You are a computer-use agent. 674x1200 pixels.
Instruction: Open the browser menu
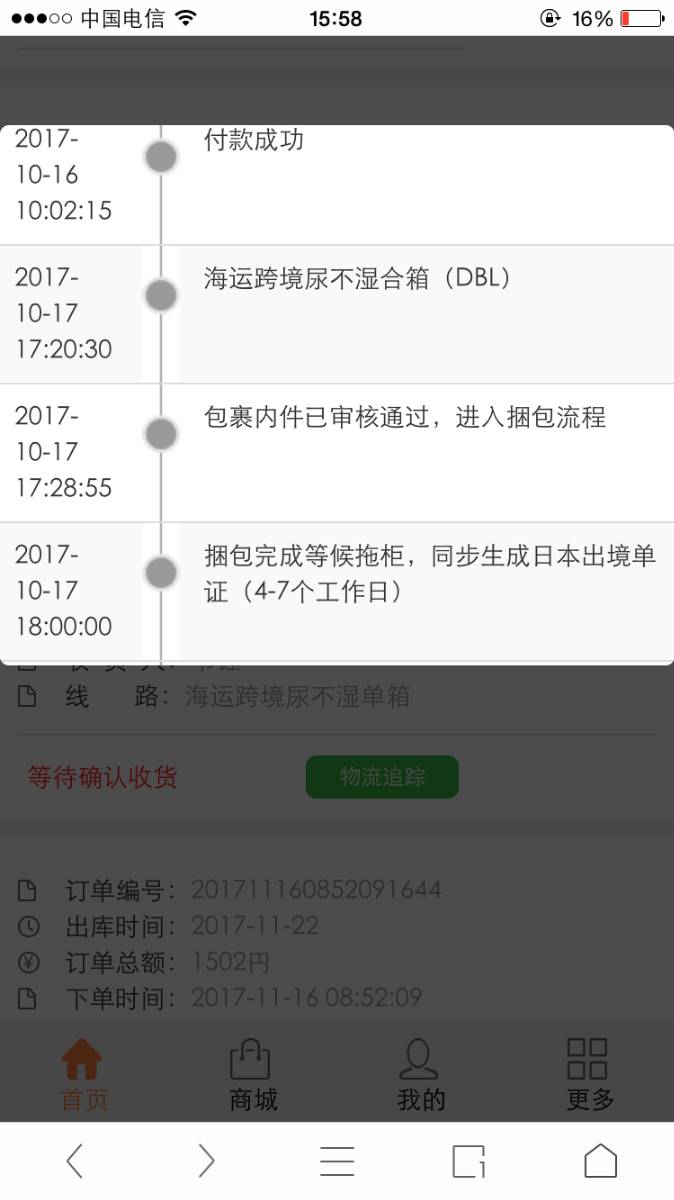click(x=337, y=1160)
